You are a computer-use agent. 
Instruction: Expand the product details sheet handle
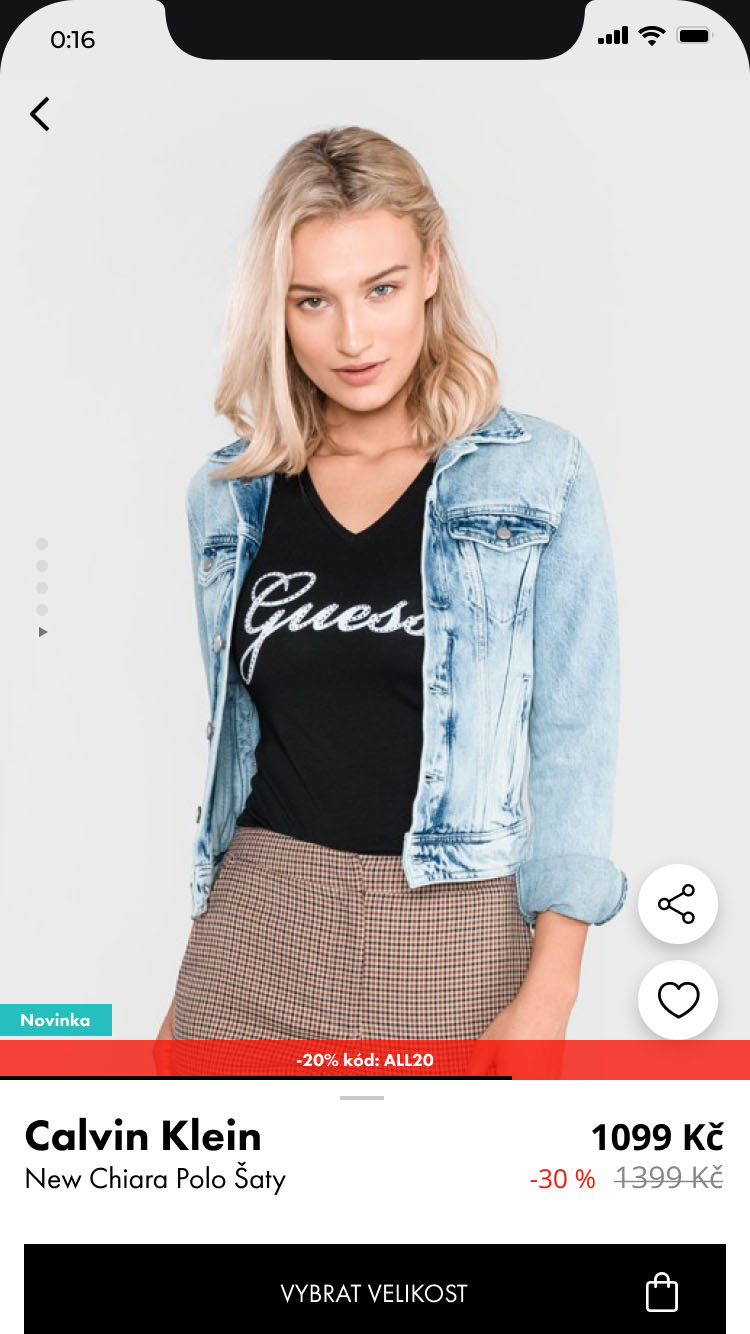362,1098
